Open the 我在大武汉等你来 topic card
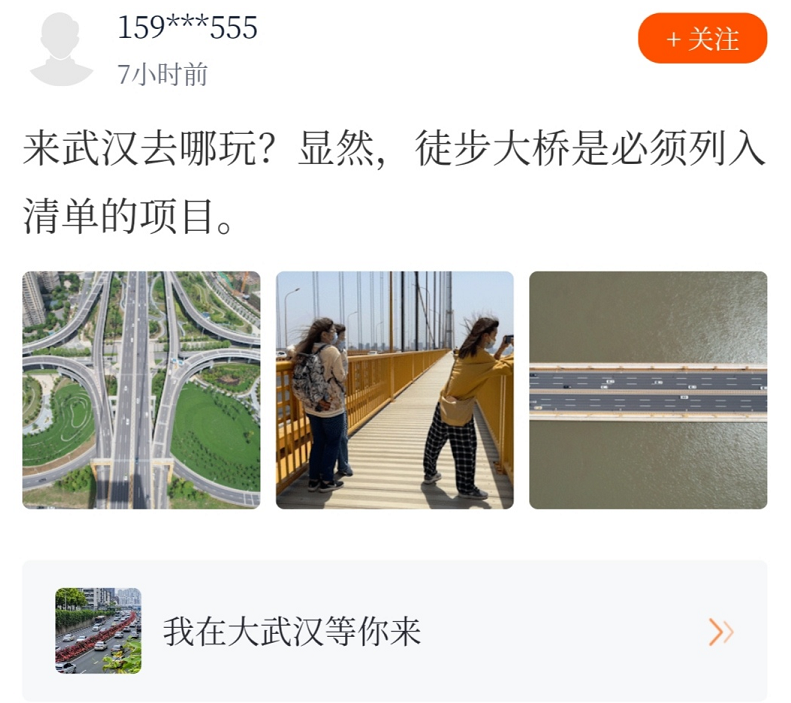Screen dimensions: 791x703 click(394, 631)
